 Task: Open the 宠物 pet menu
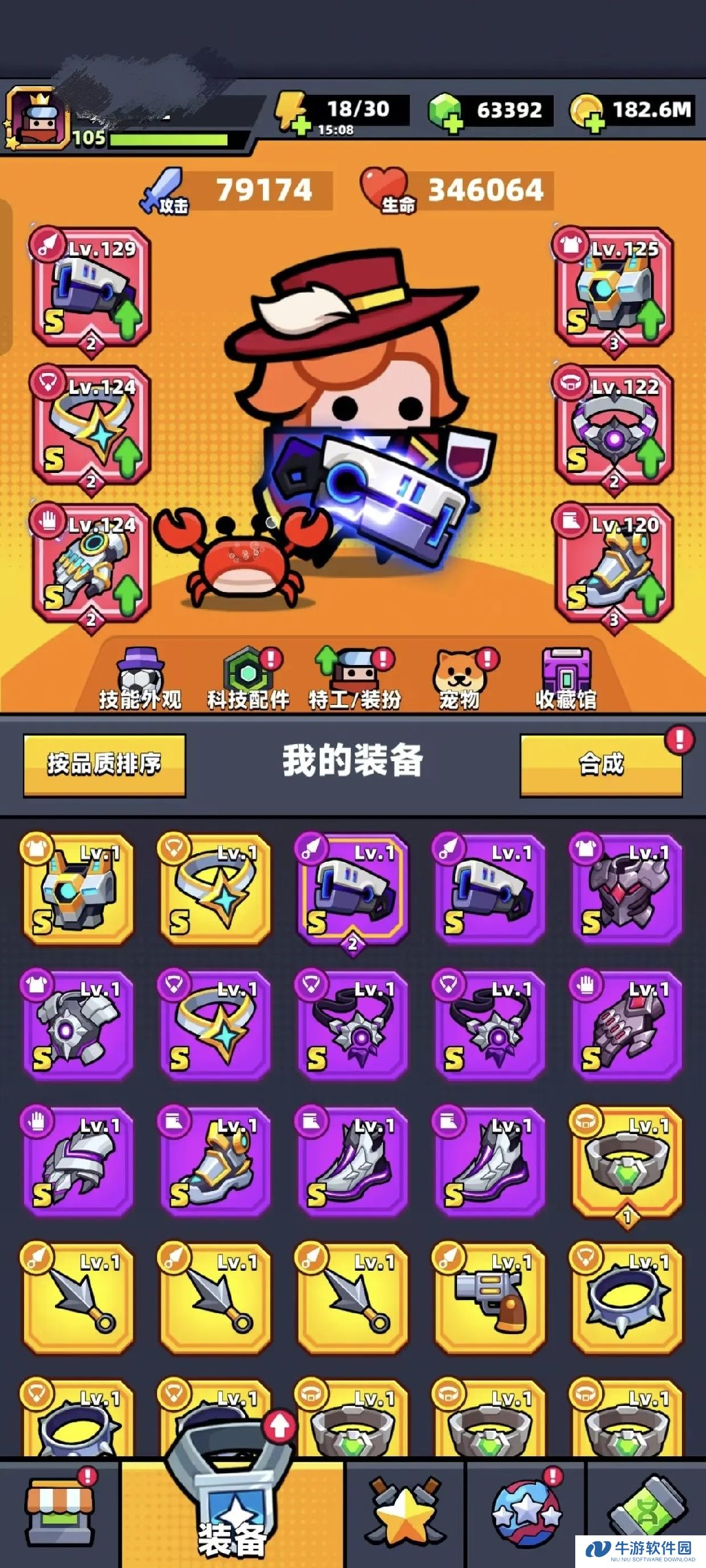click(x=461, y=679)
